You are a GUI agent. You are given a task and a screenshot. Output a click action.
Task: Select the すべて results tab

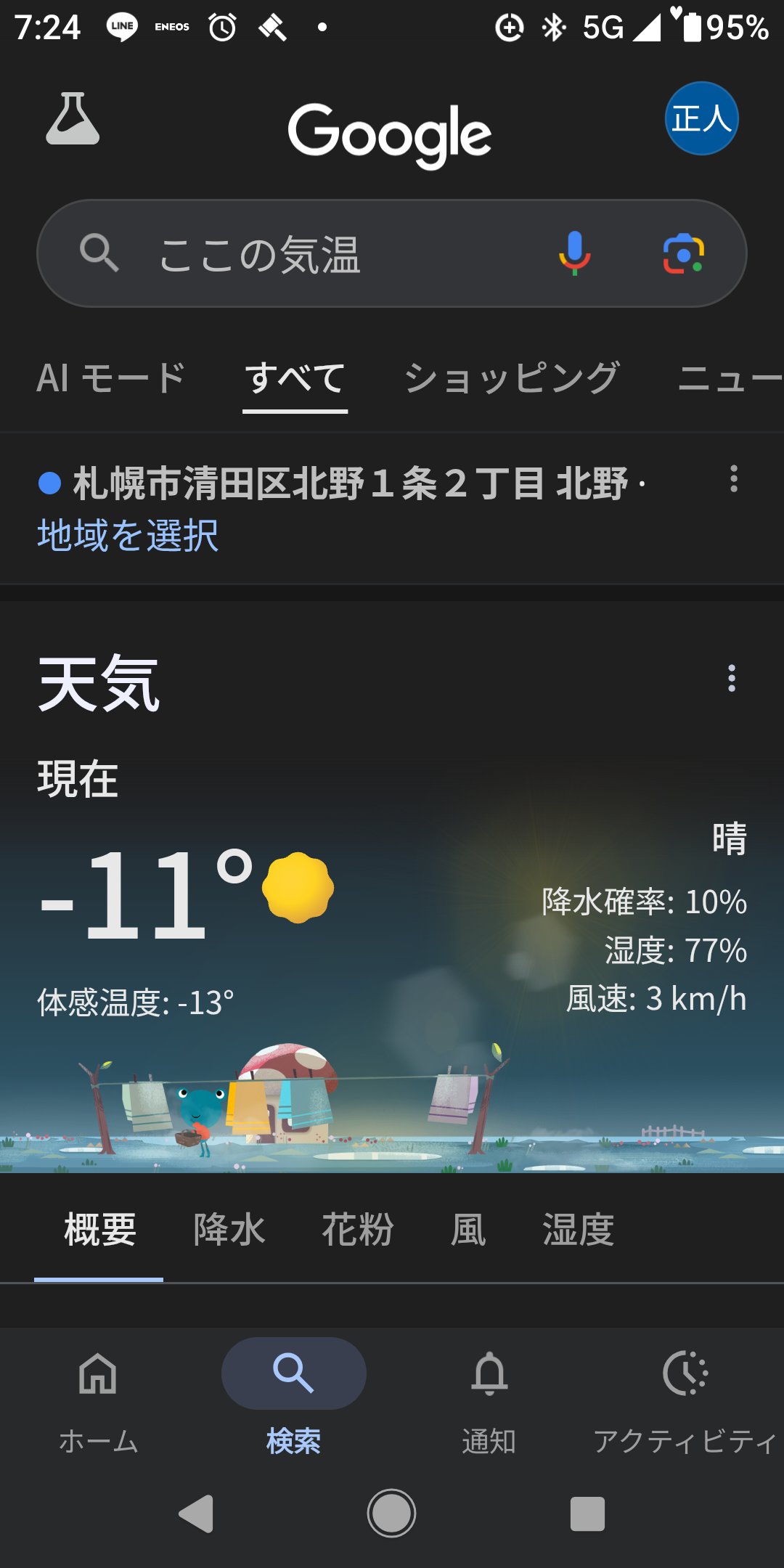pos(295,378)
